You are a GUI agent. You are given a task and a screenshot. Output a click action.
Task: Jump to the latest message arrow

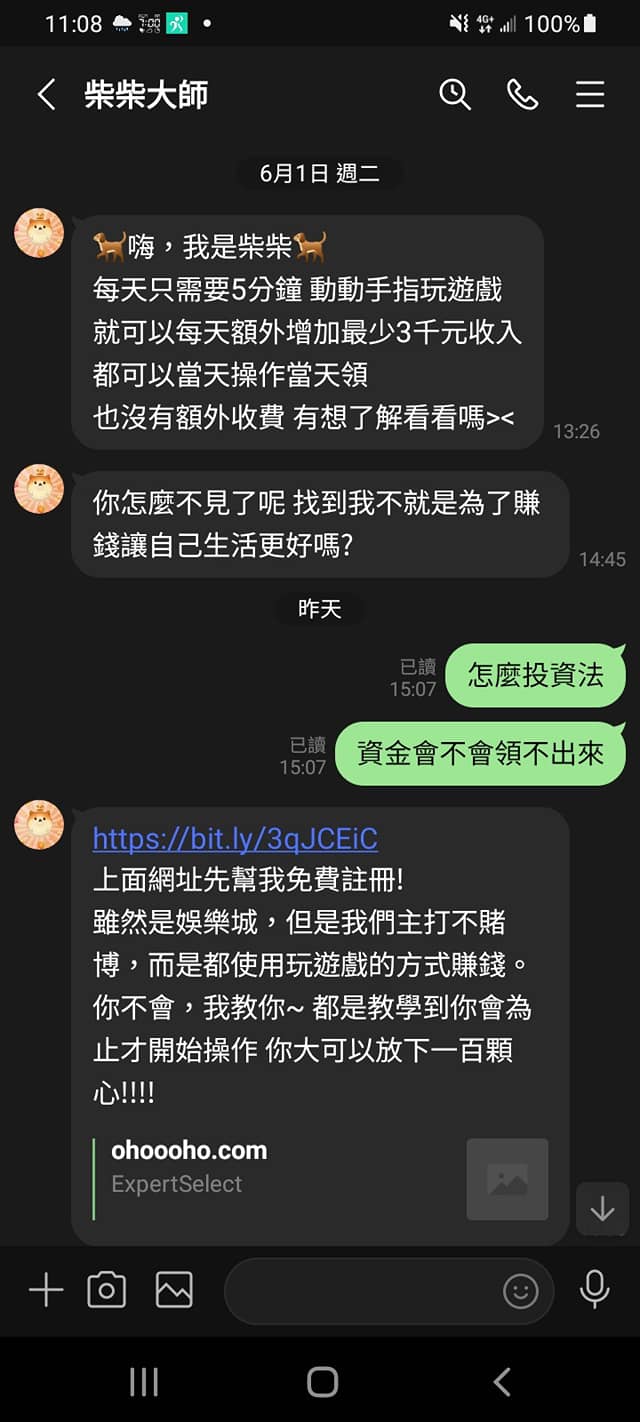[x=602, y=1209]
